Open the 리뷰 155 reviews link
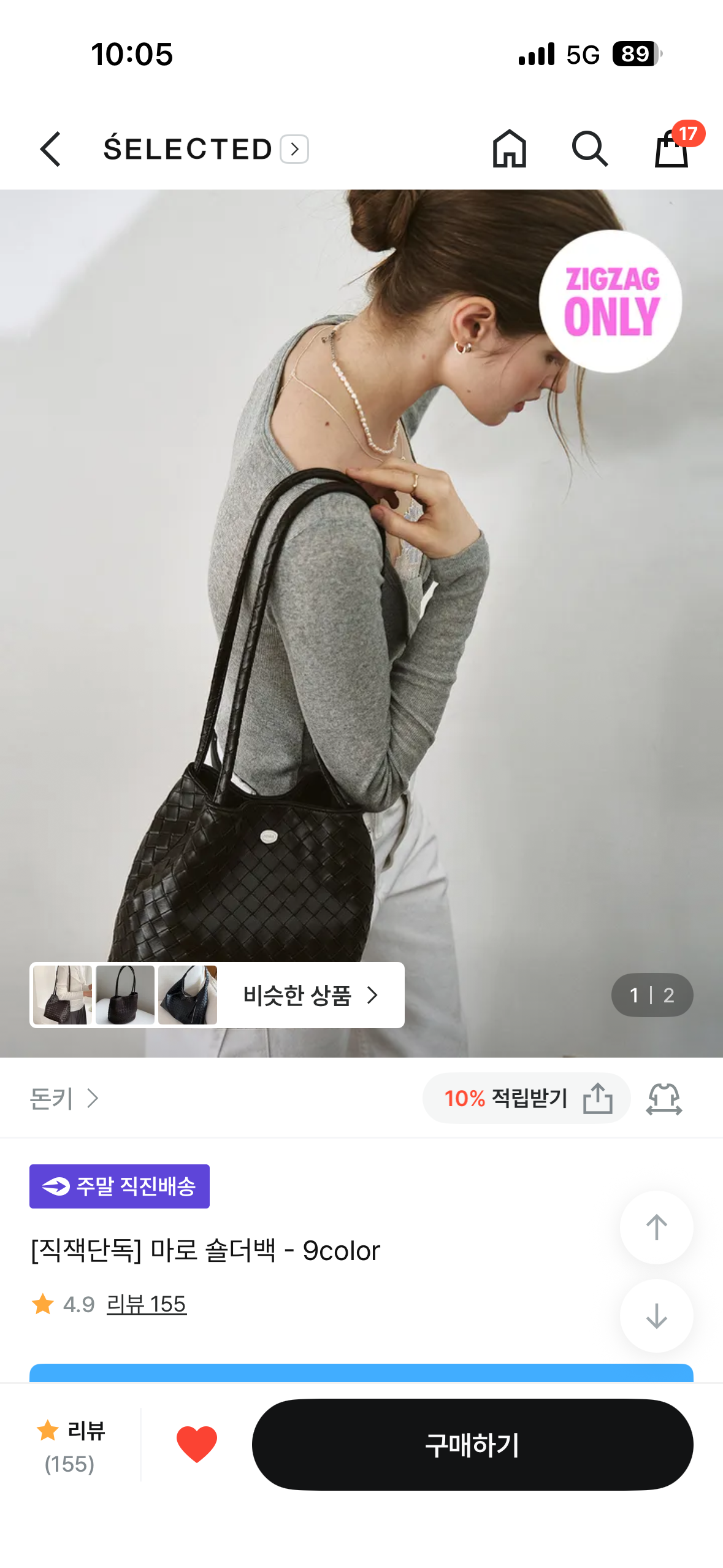Image resolution: width=723 pixels, height=1568 pixels. (x=147, y=1304)
